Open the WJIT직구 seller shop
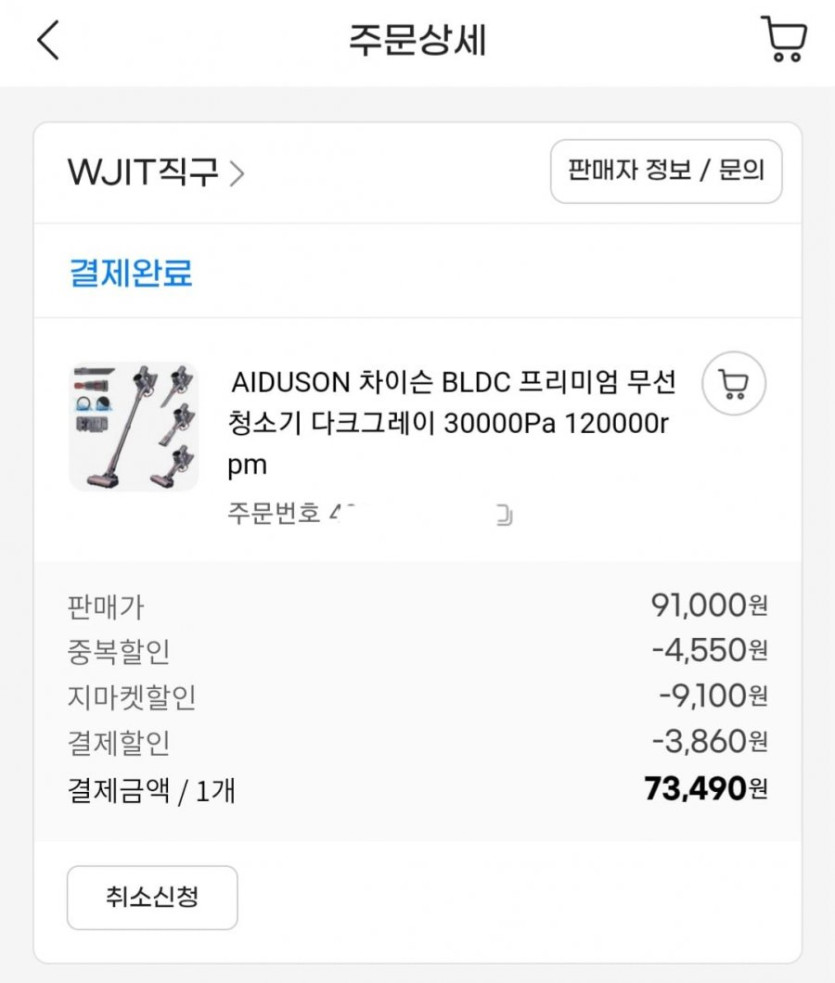Viewport: 835px width, 983px height. (155, 173)
